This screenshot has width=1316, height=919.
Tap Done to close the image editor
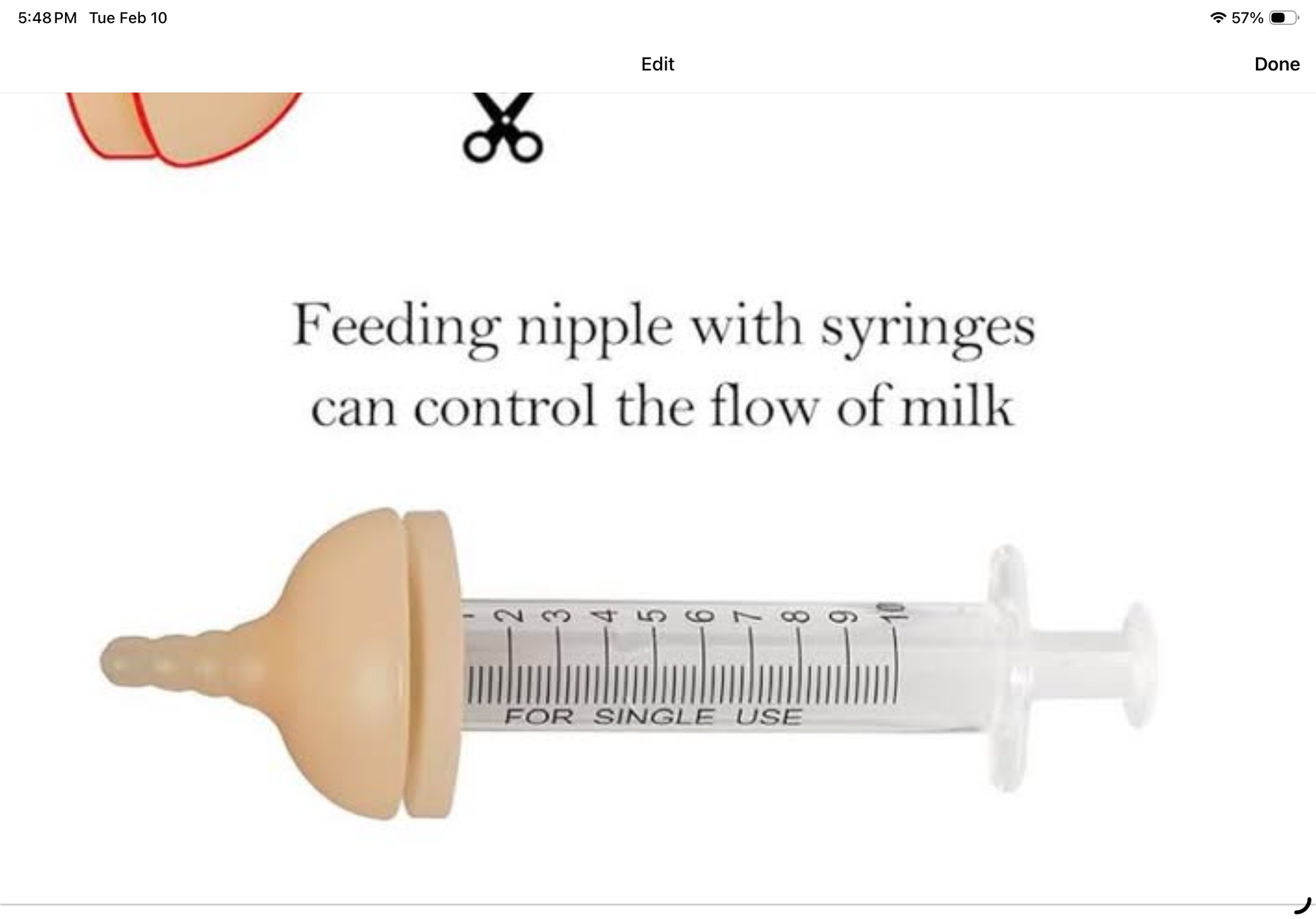(x=1276, y=64)
